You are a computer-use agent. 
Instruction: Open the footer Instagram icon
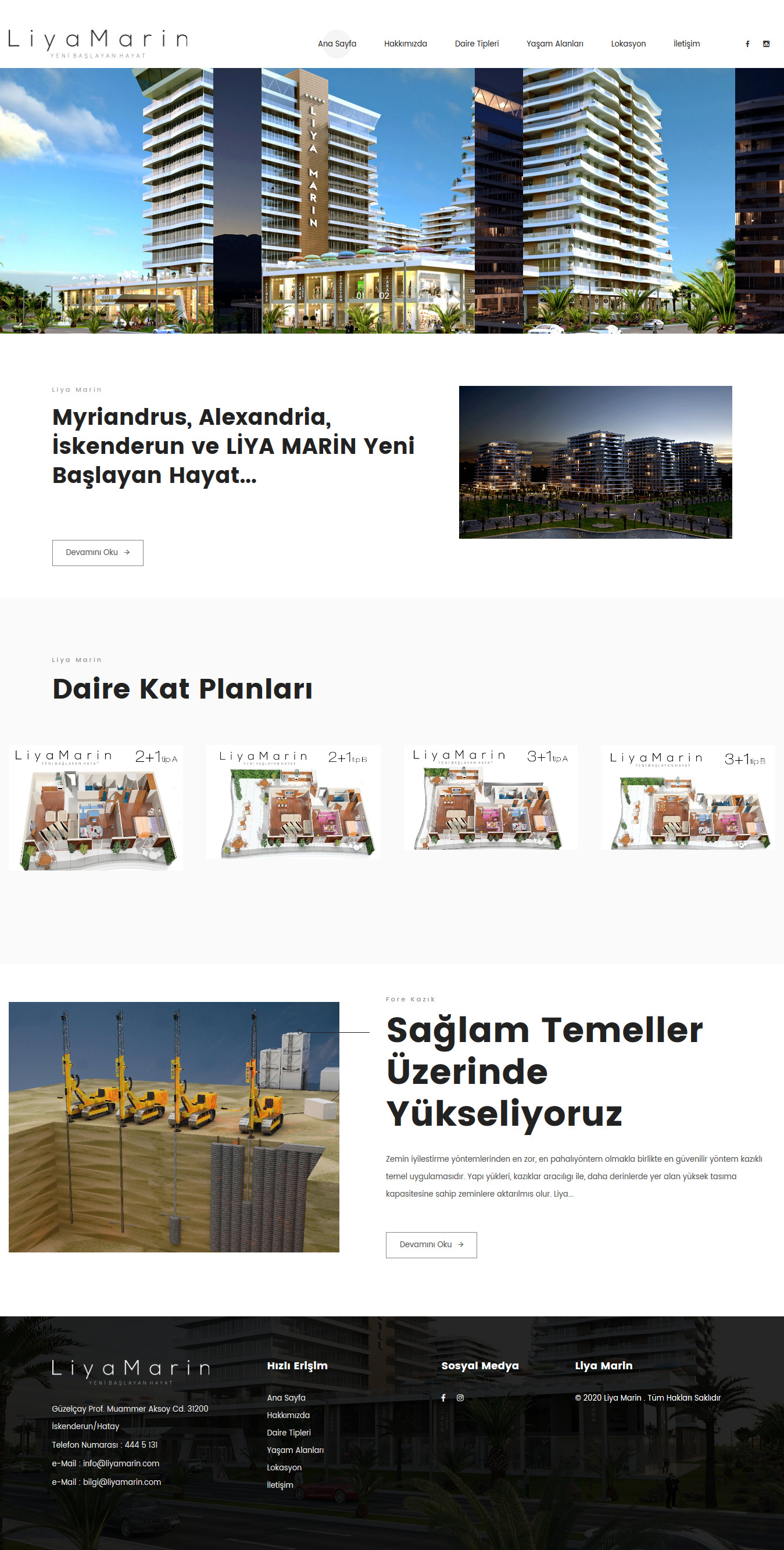(x=460, y=1398)
